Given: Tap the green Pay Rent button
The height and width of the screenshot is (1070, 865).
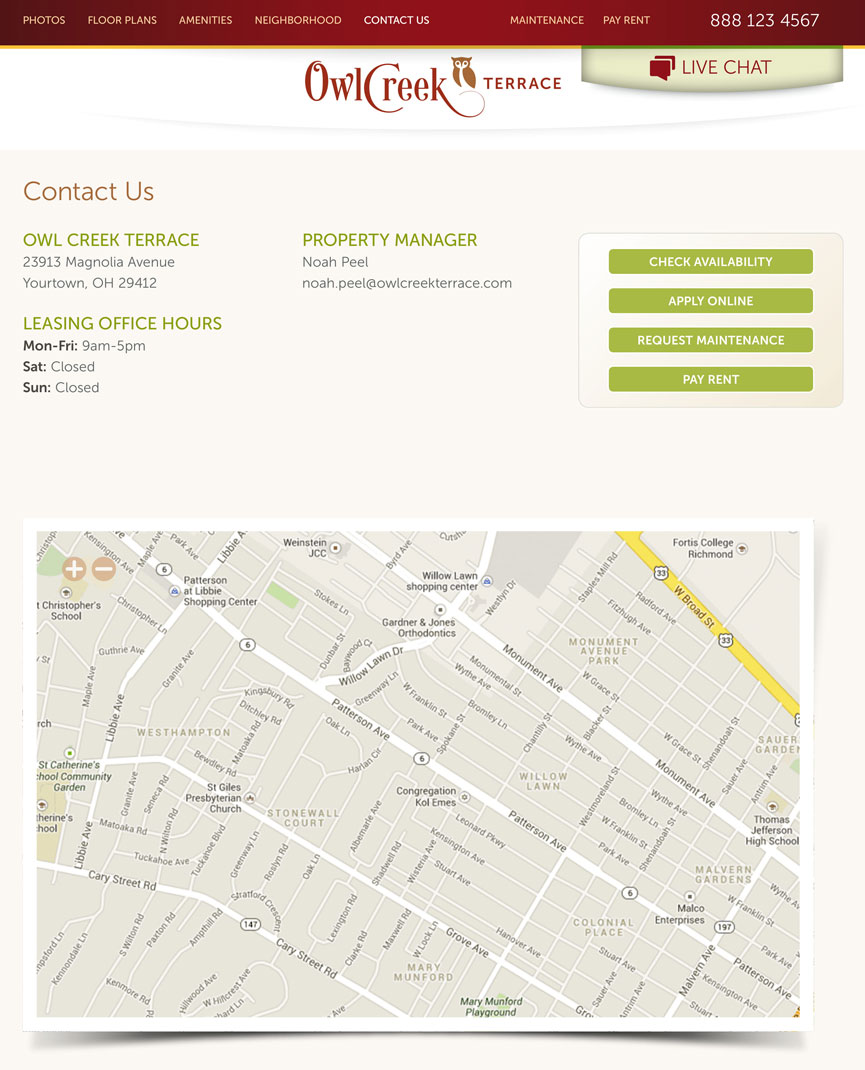Looking at the screenshot, I should 710,379.
